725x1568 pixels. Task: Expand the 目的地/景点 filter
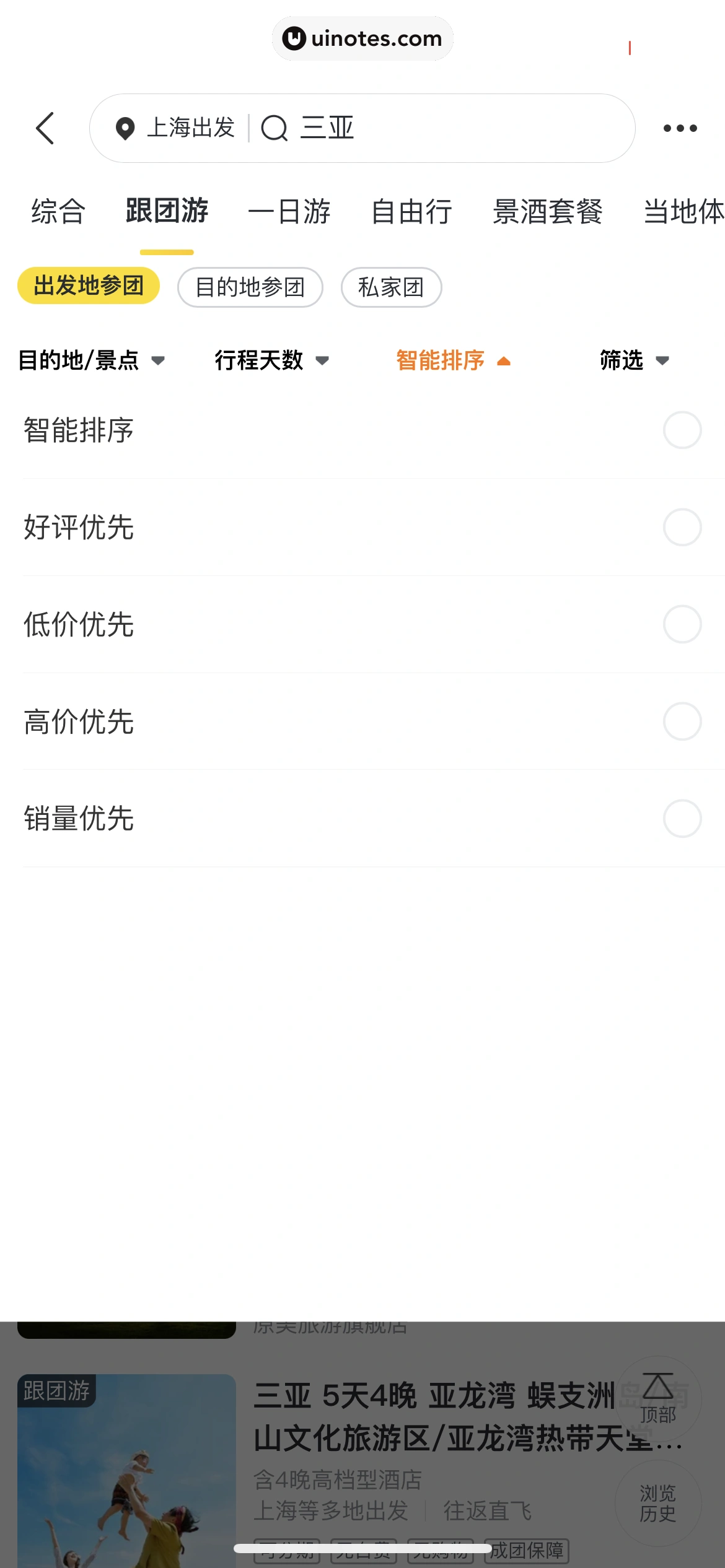coord(91,360)
